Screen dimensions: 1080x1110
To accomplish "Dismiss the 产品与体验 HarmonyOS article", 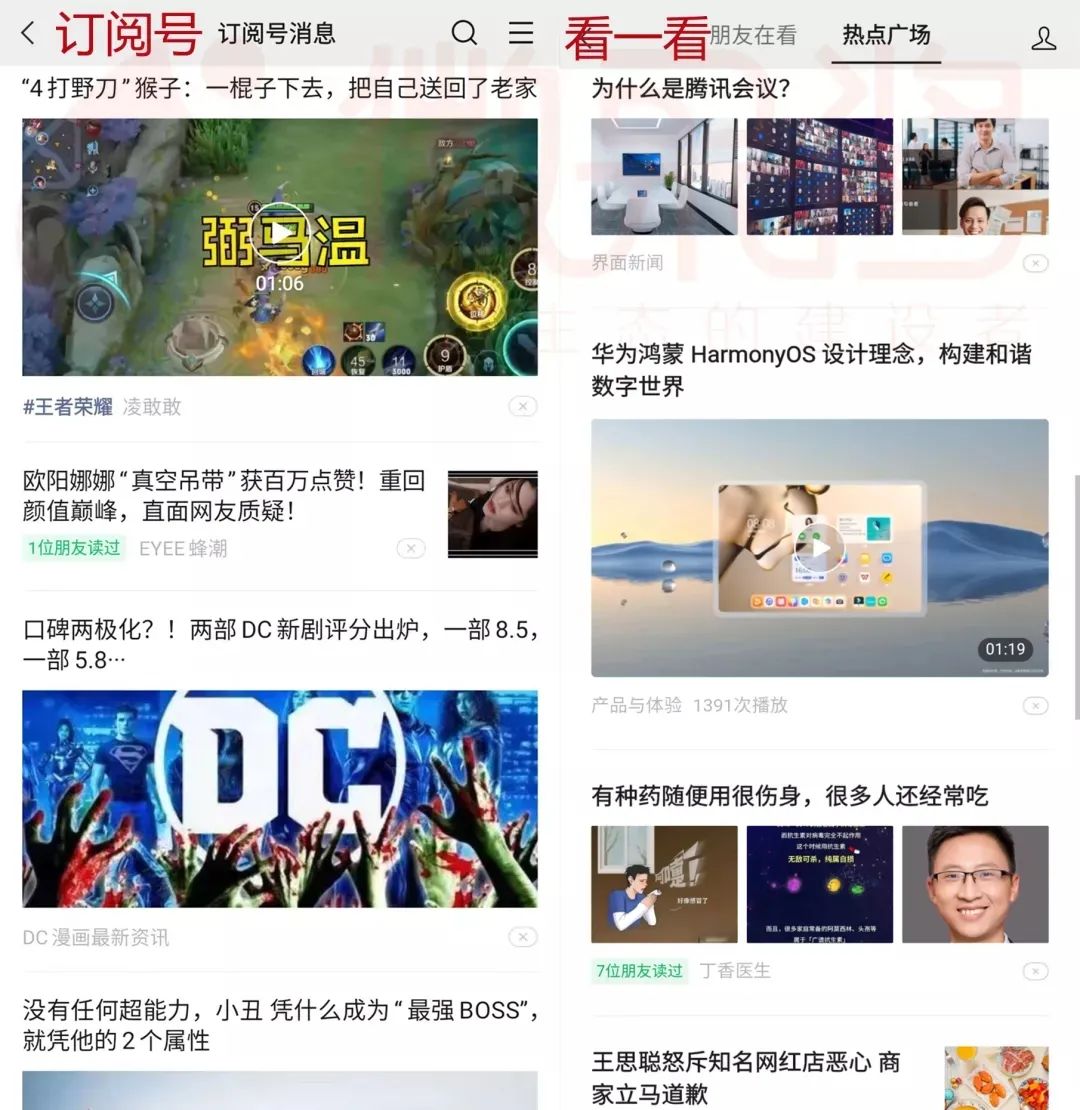I will coord(1035,706).
